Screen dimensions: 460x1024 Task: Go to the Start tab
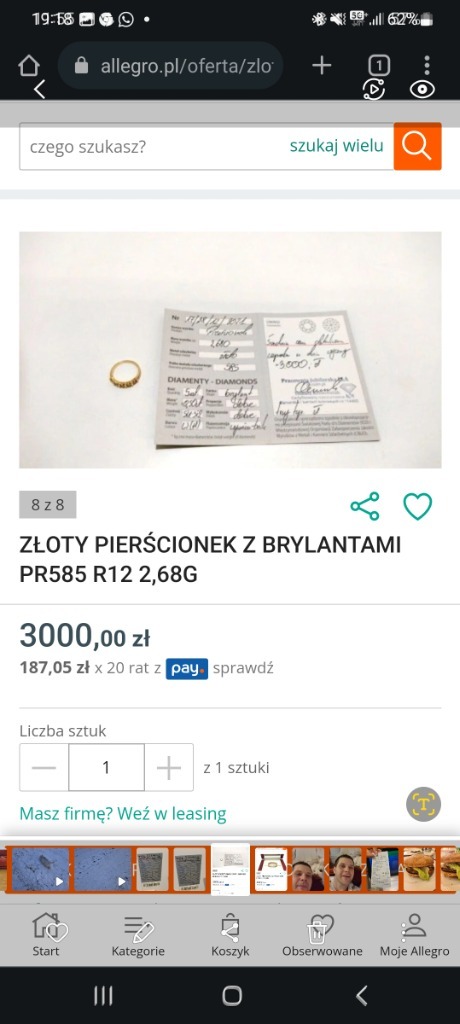click(46, 935)
